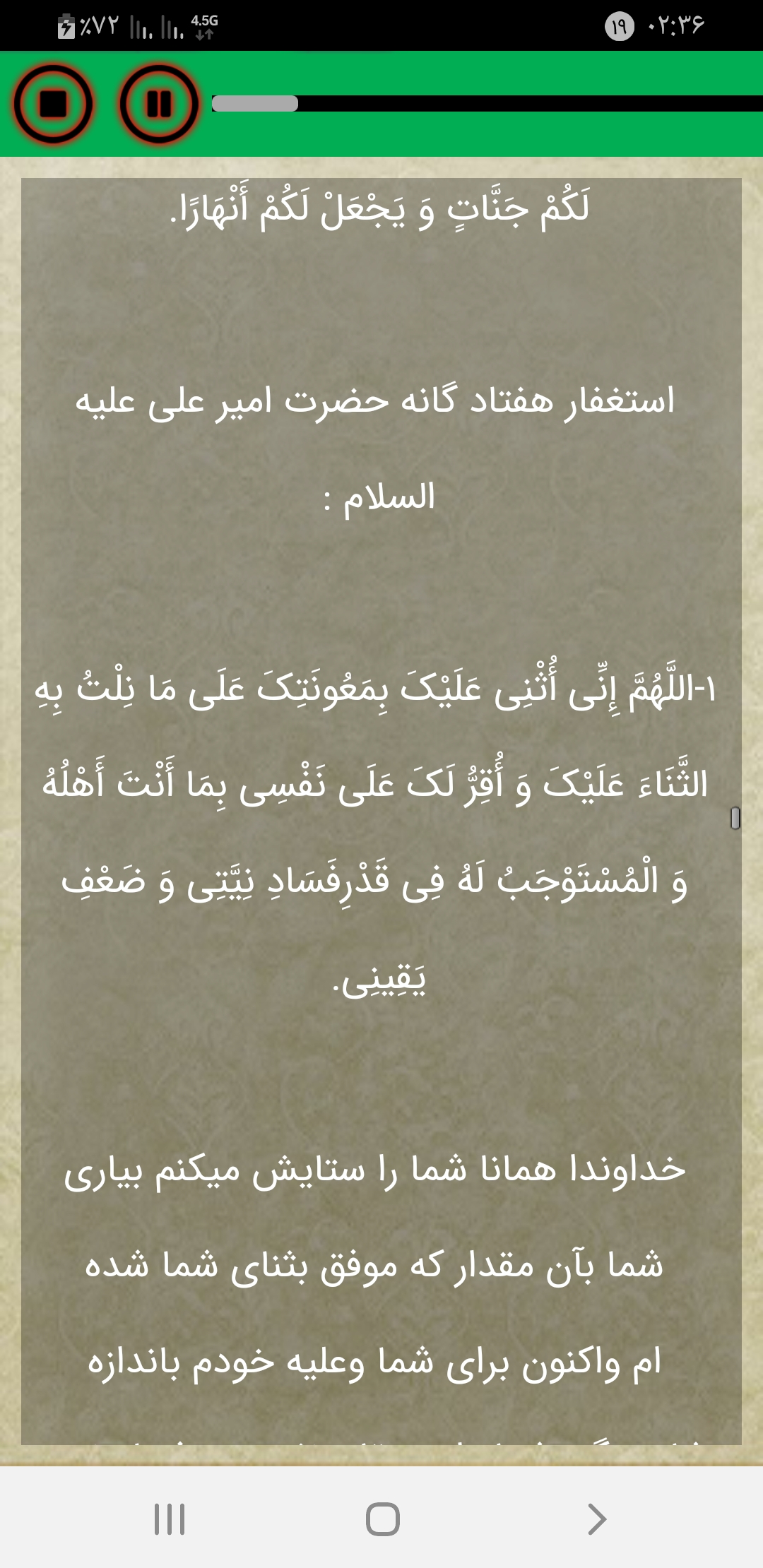The image size is (763, 1568).
Task: Open the recent apps view
Action: [170, 1519]
